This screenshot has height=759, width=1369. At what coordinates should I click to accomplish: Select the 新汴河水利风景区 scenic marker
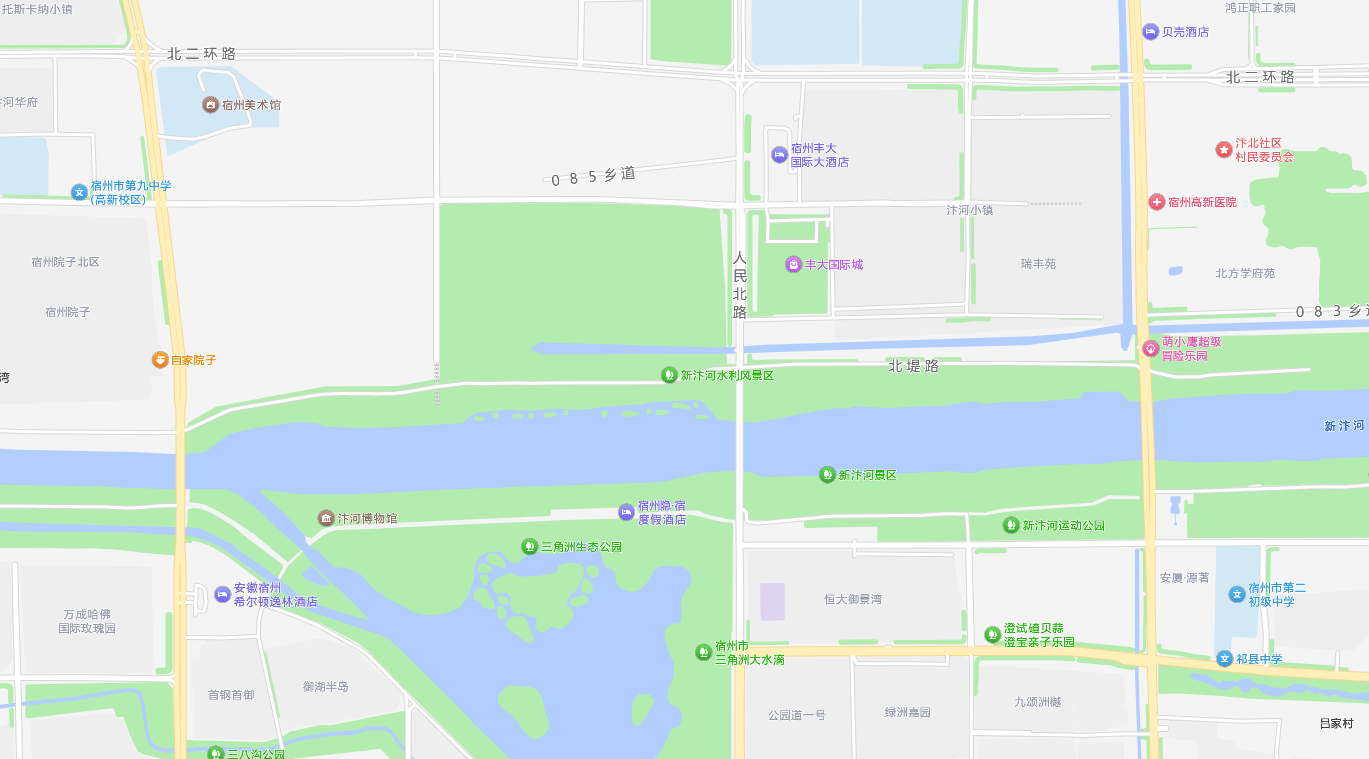(x=669, y=375)
